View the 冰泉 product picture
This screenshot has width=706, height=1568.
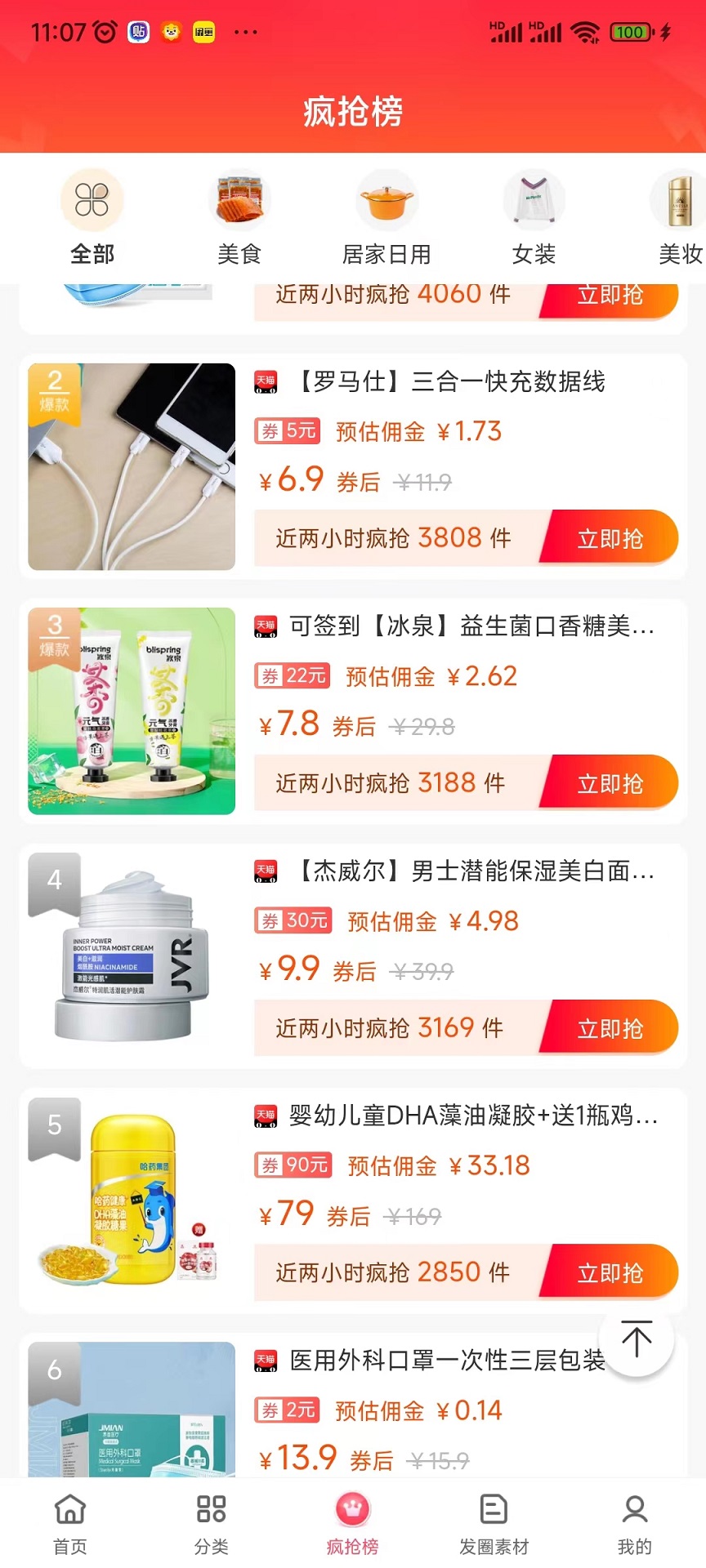coord(132,711)
